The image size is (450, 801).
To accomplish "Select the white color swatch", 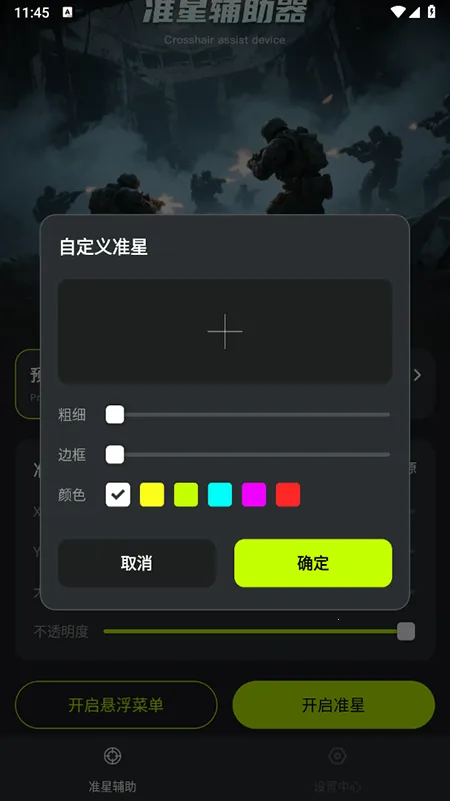I will click(x=118, y=494).
